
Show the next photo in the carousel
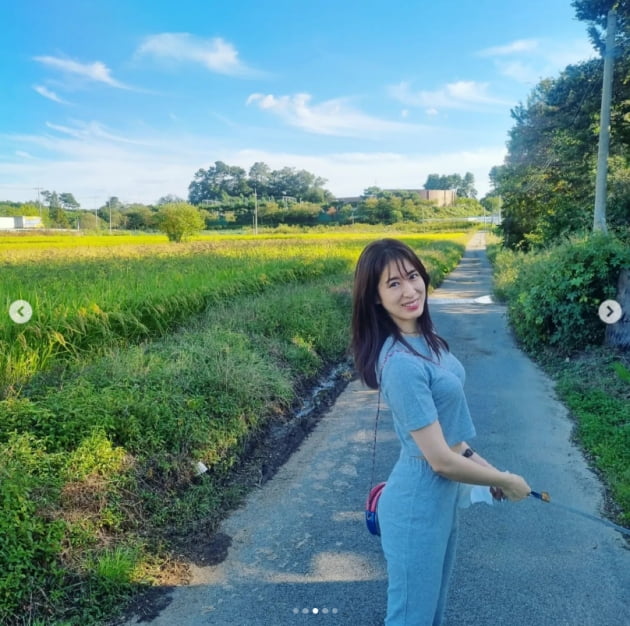(610, 312)
